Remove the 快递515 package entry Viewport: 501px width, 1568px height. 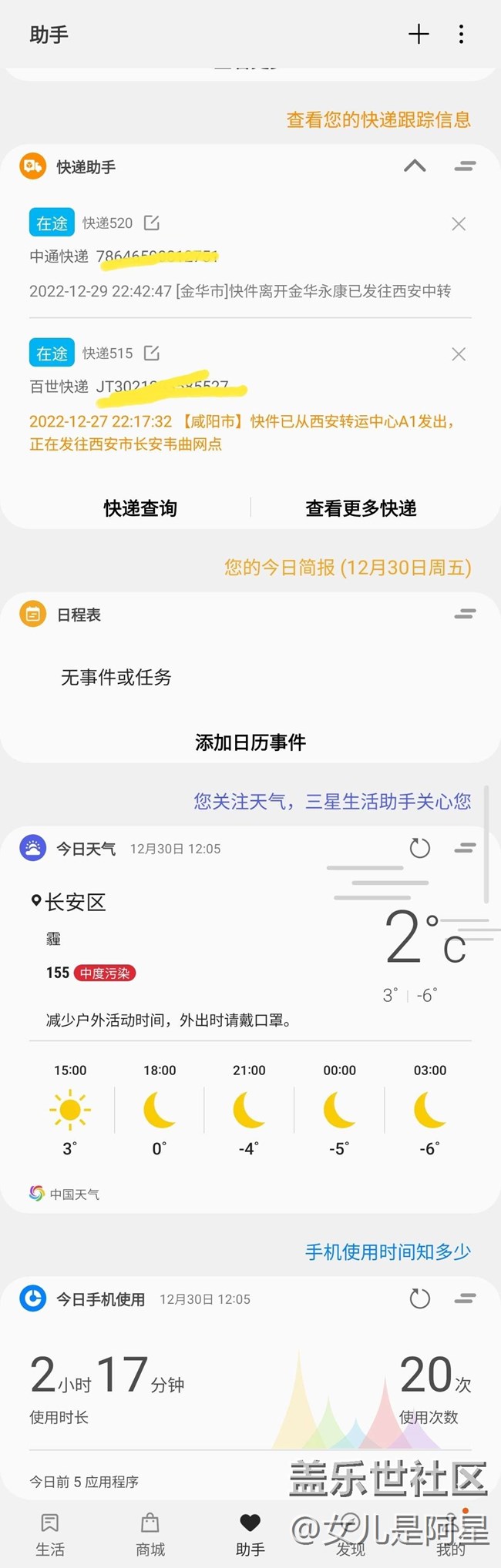pyautogui.click(x=459, y=354)
